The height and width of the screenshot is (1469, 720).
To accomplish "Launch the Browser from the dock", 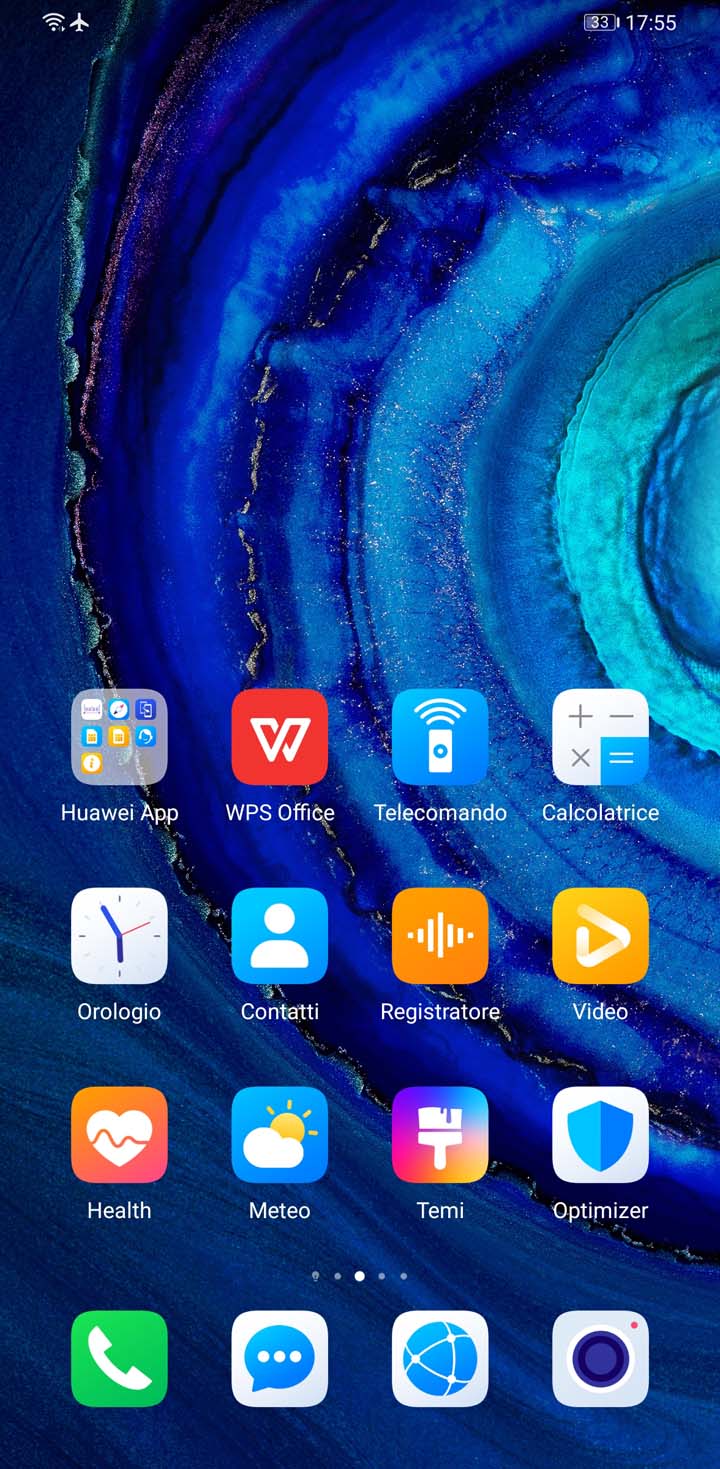I will point(440,1359).
